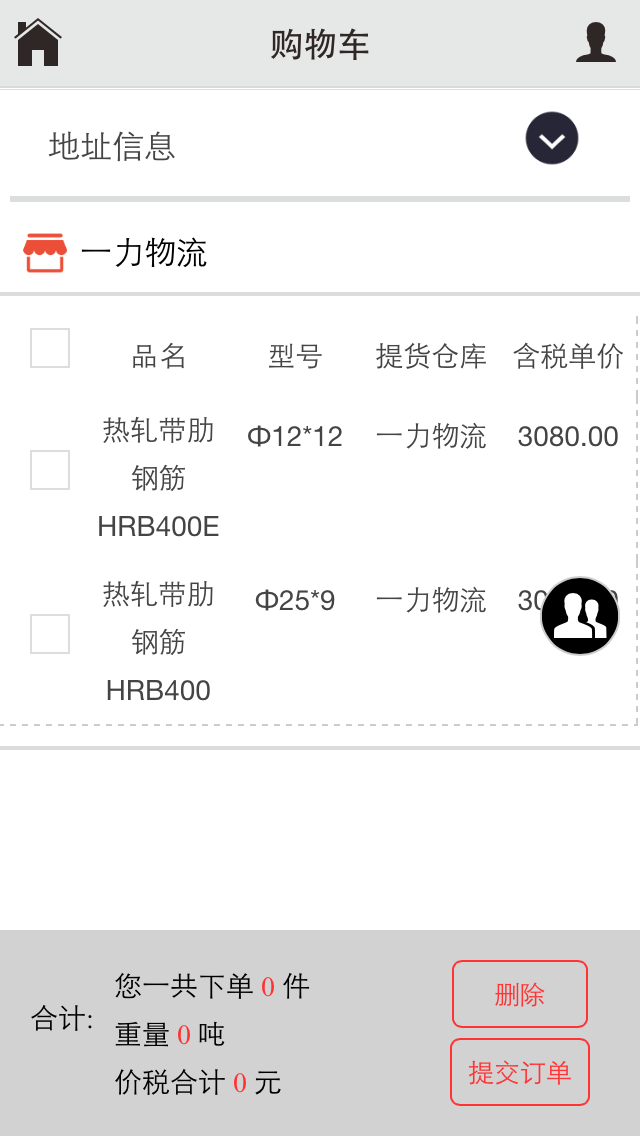The height and width of the screenshot is (1136, 640).
Task: Select the HRB400 Φ25*9 item checkbox
Action: (x=50, y=634)
